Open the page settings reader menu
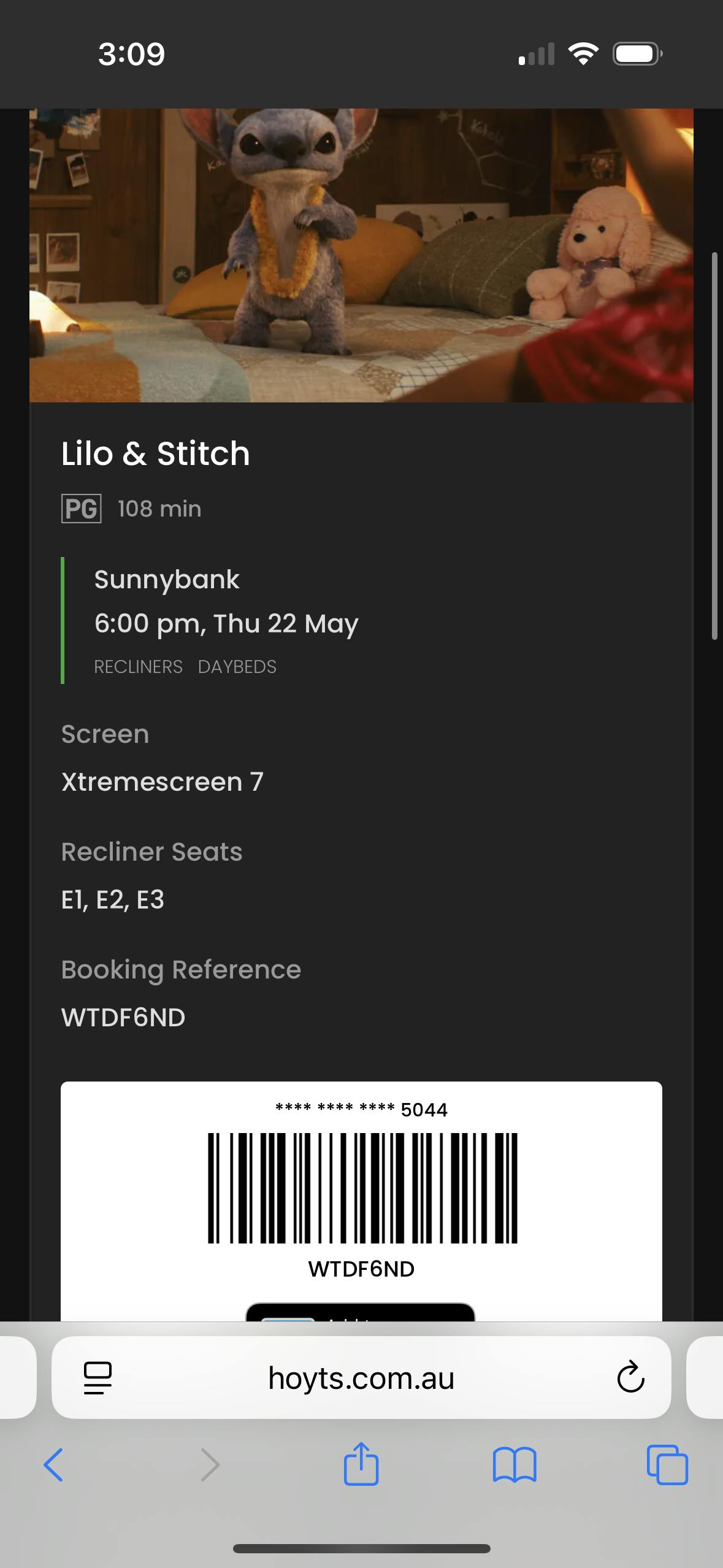 coord(98,1378)
